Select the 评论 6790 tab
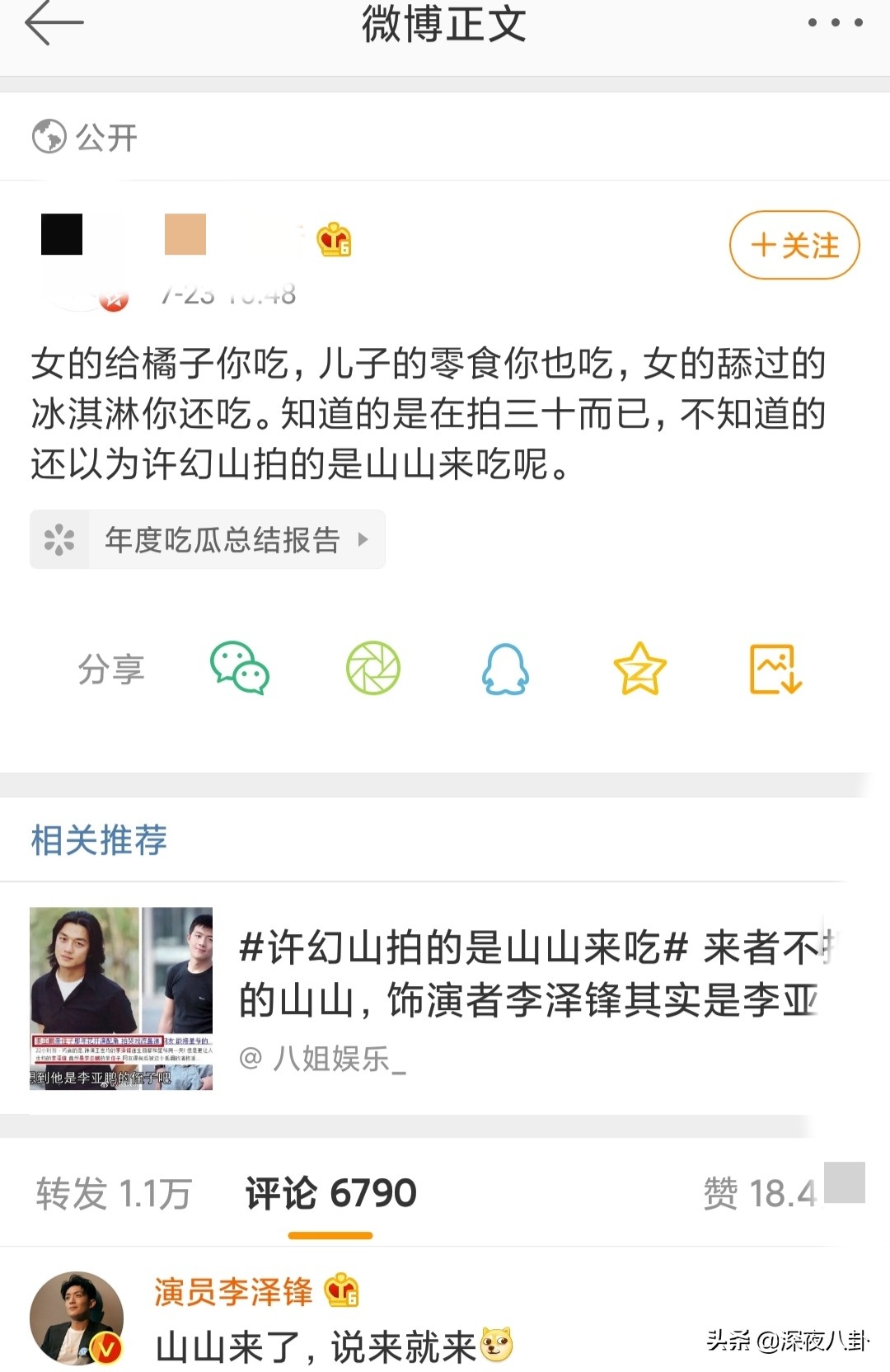This screenshot has width=890, height=1372. click(x=330, y=1193)
